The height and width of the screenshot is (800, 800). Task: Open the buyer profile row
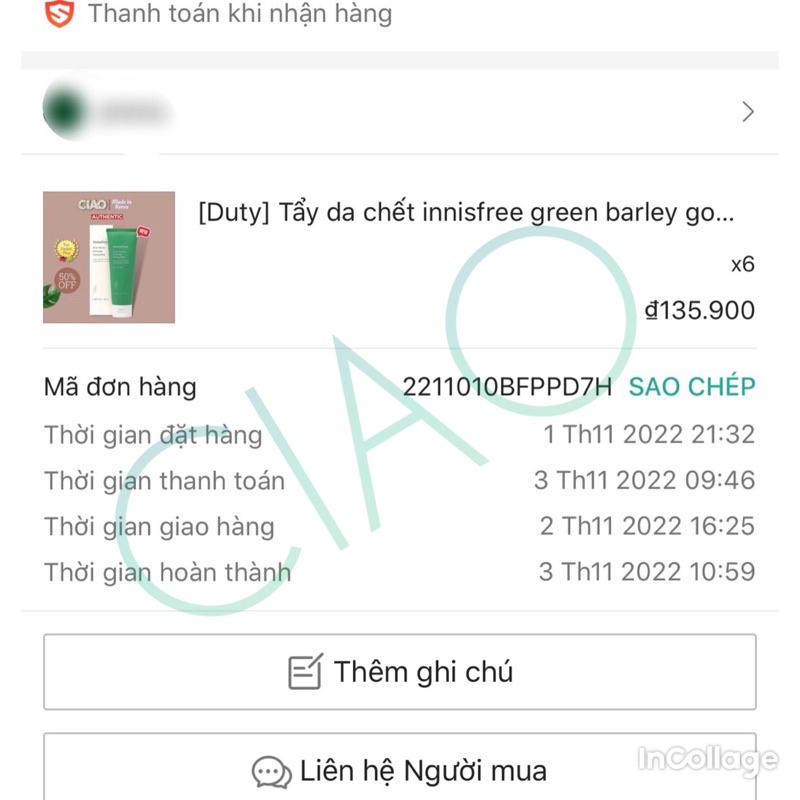(400, 111)
